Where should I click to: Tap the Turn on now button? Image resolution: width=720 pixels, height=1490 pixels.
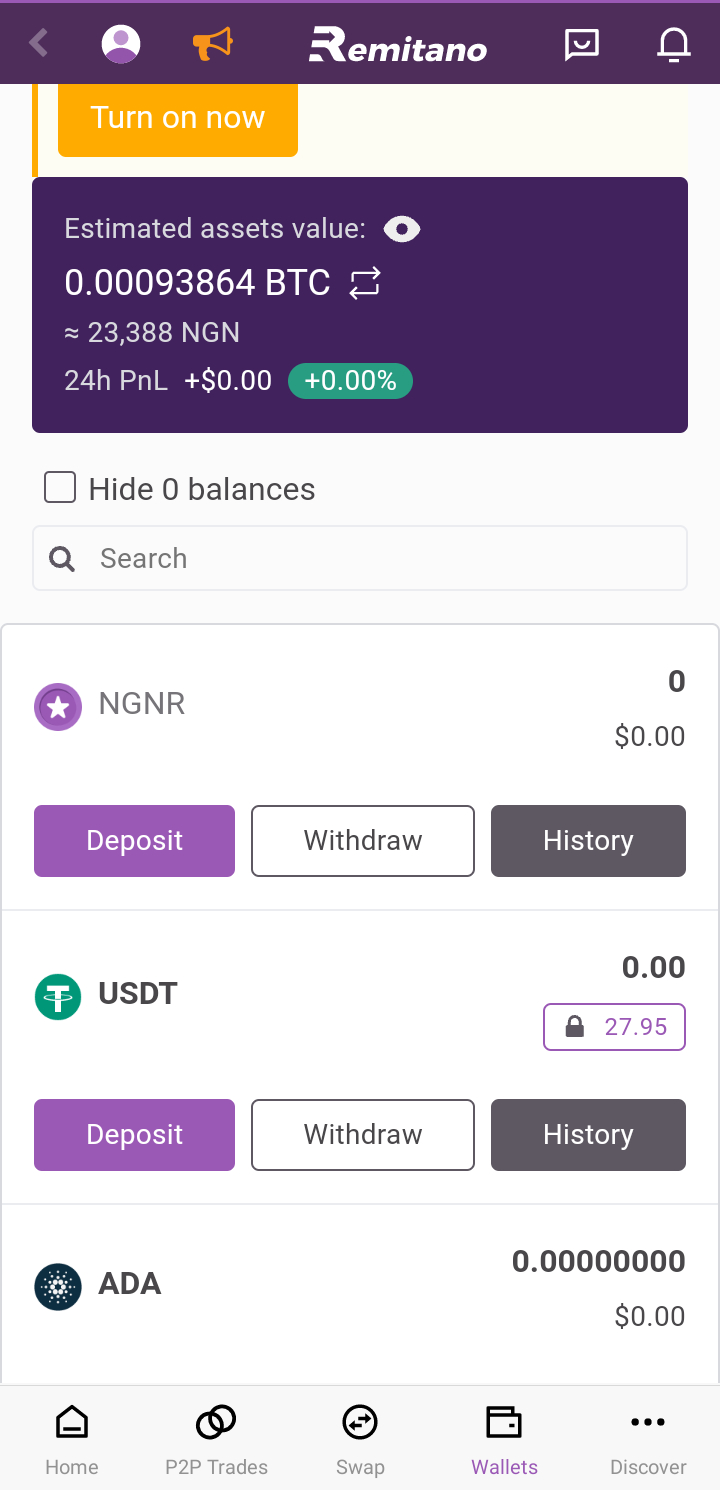(178, 118)
